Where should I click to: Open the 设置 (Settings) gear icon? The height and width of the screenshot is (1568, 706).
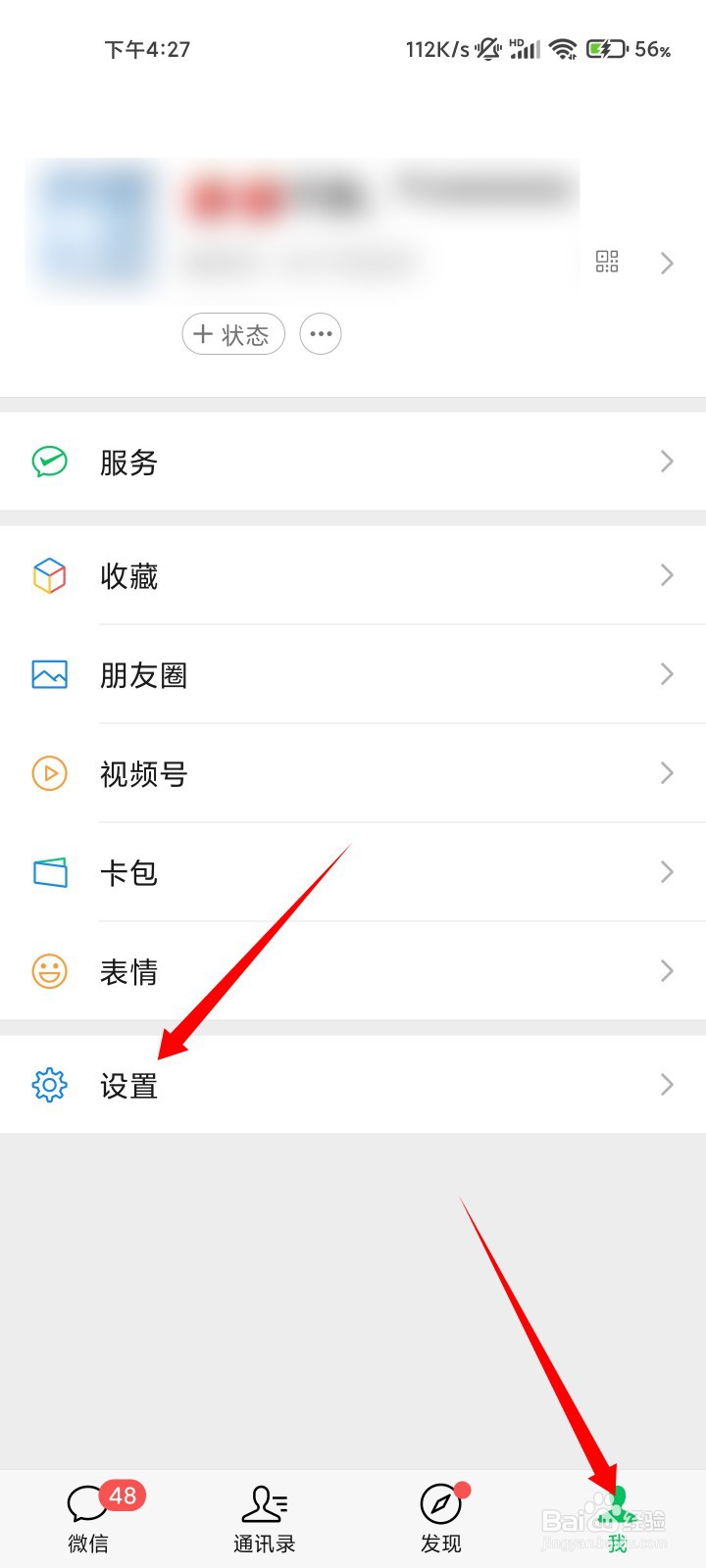click(x=49, y=1086)
